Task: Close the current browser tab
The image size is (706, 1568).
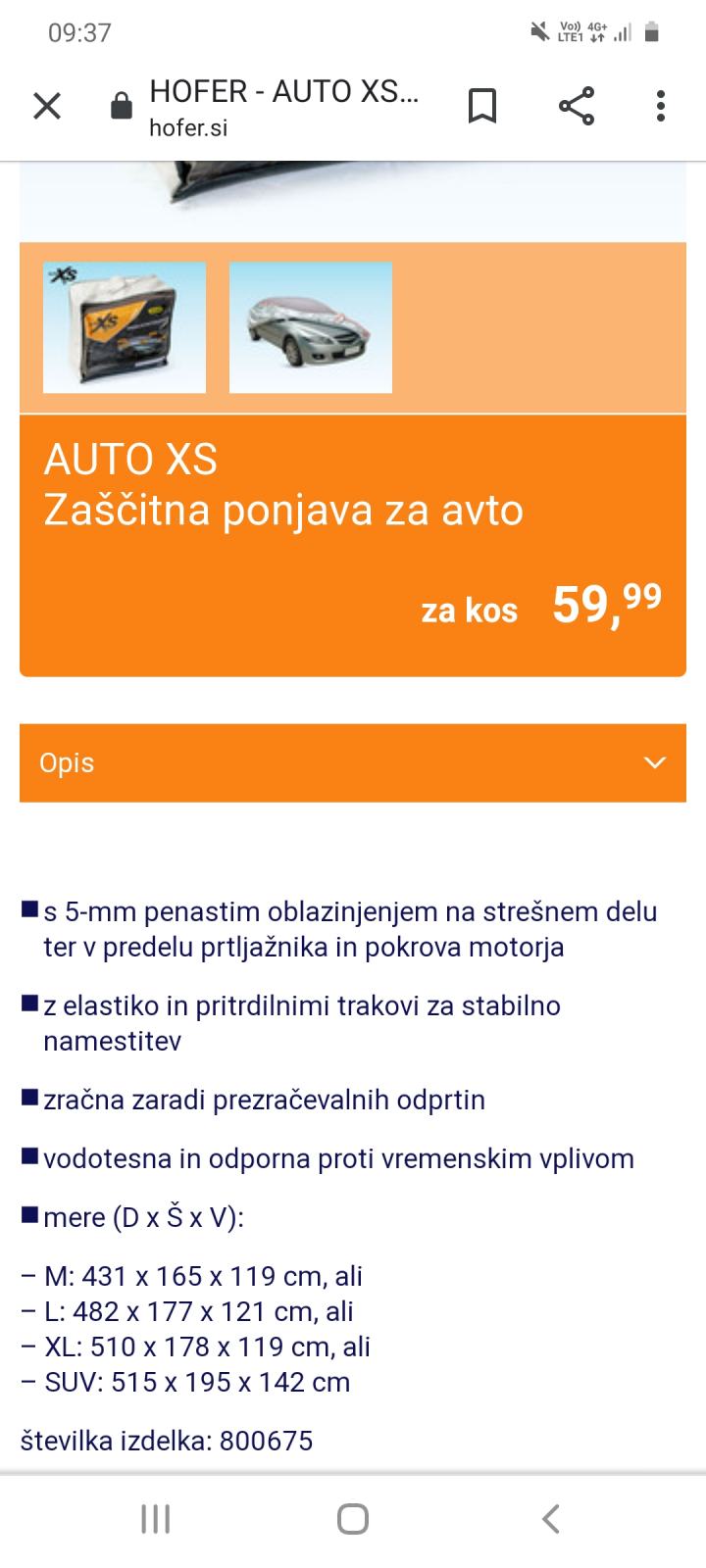Action: [46, 106]
